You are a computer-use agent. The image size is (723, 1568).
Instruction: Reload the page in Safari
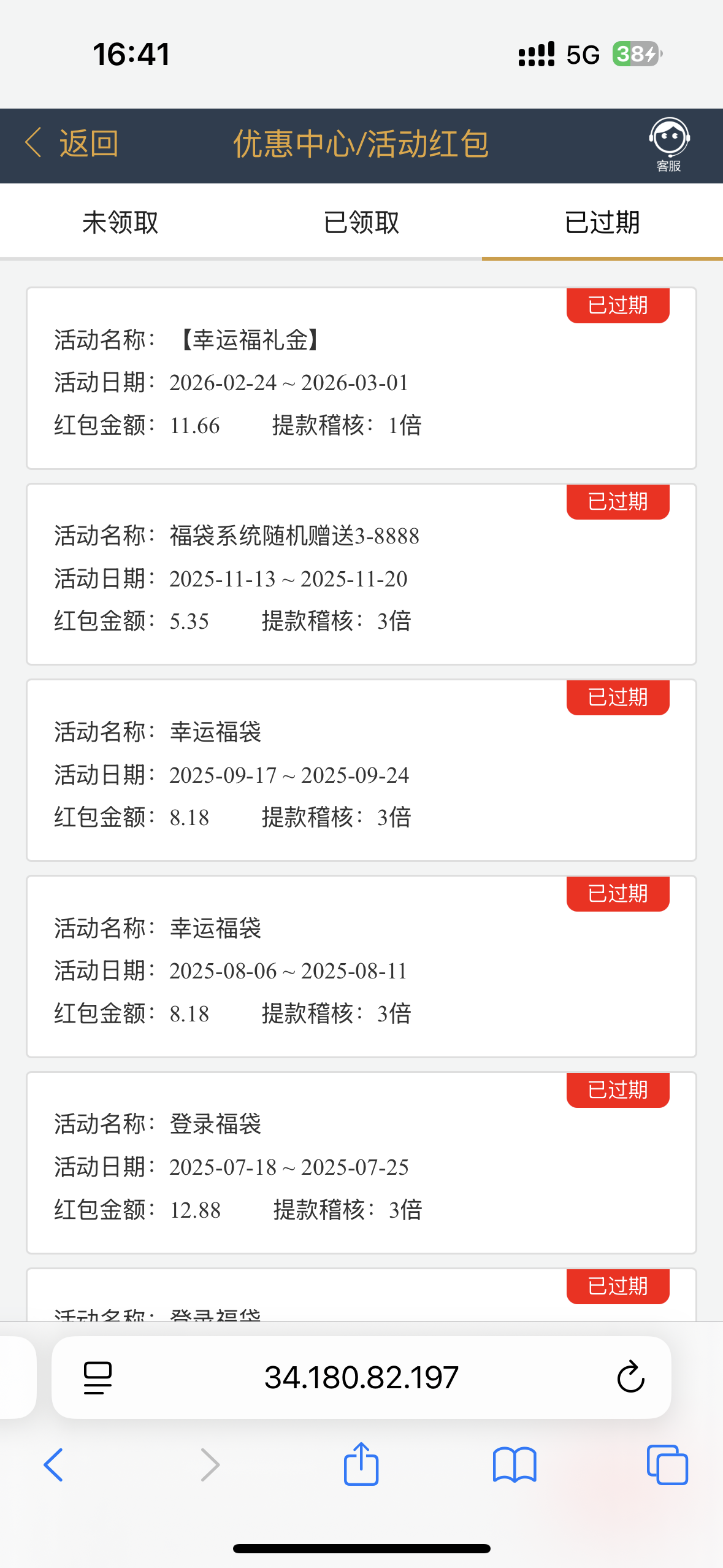(x=630, y=1378)
